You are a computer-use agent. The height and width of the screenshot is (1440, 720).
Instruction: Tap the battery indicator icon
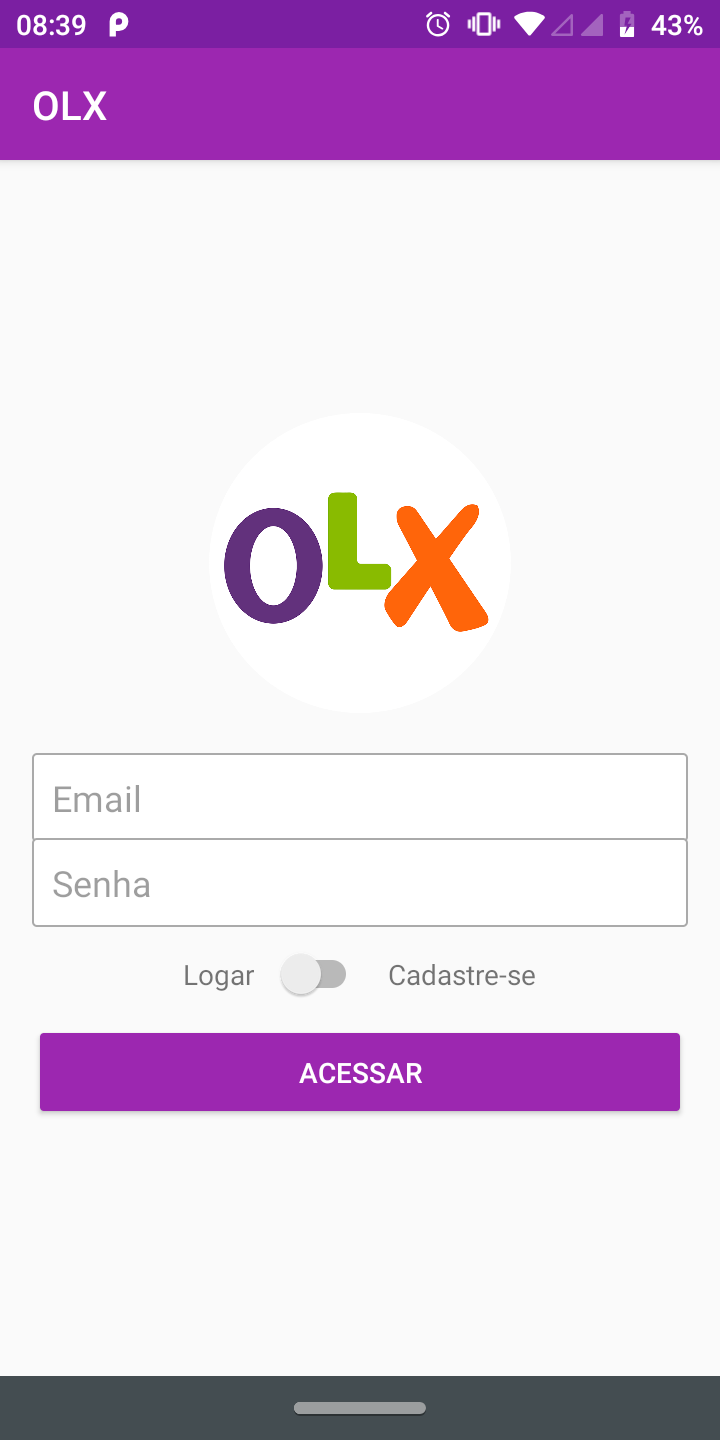pos(625,24)
